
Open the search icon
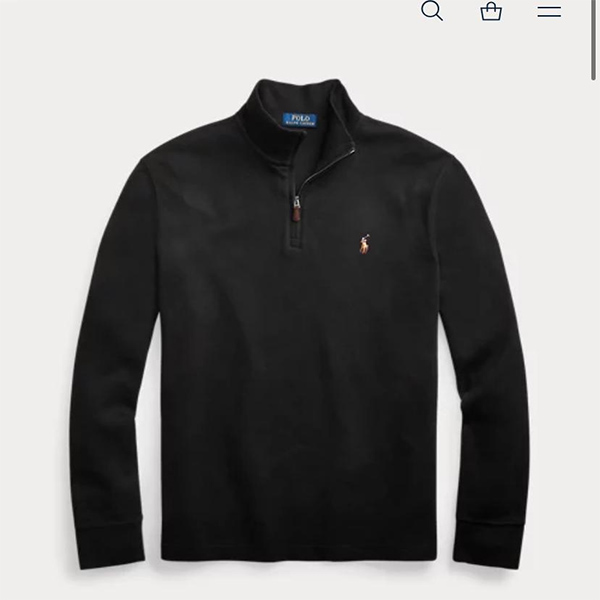pos(432,11)
